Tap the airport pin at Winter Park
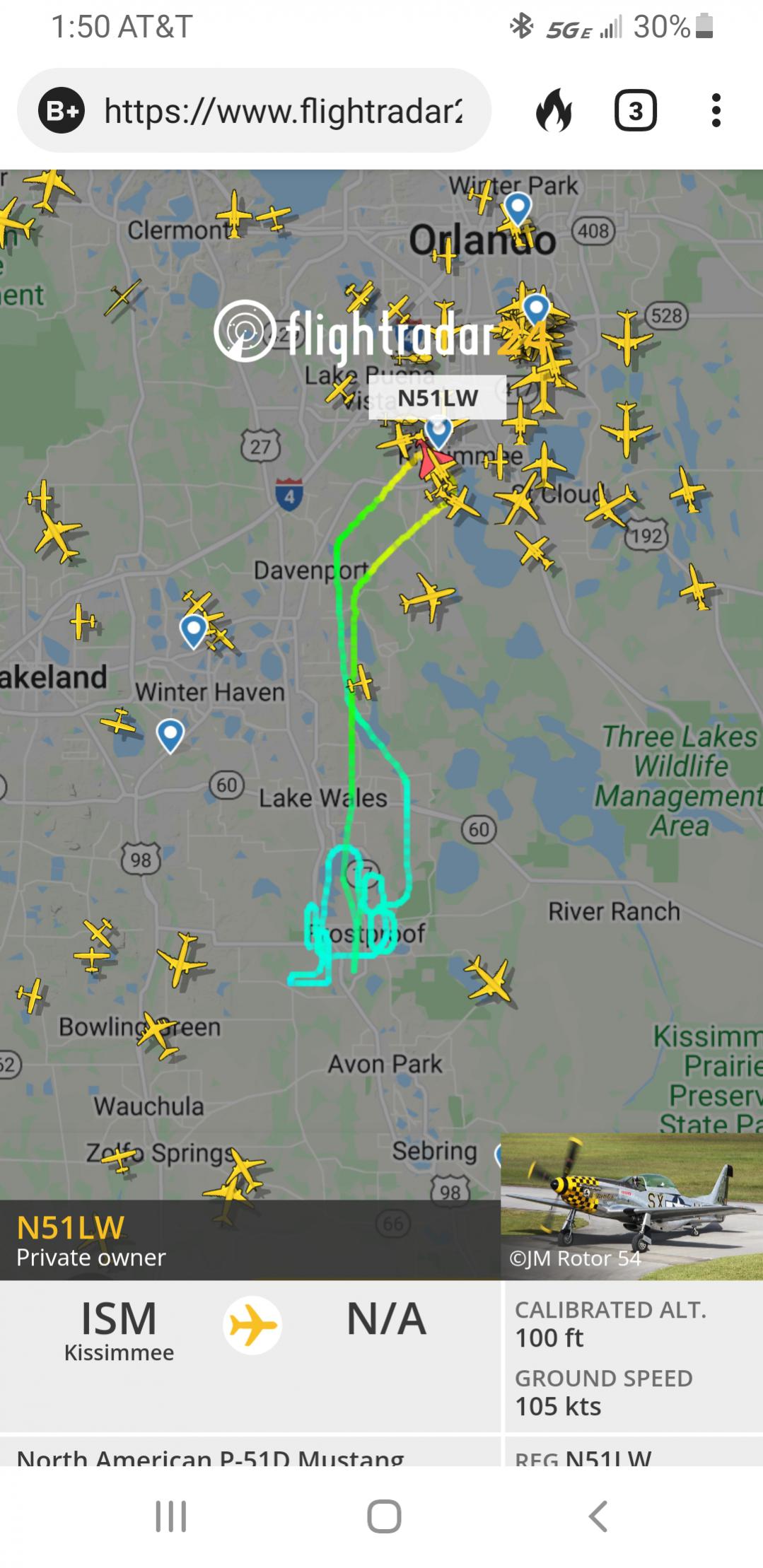Image resolution: width=763 pixels, height=1568 pixels. click(x=518, y=207)
